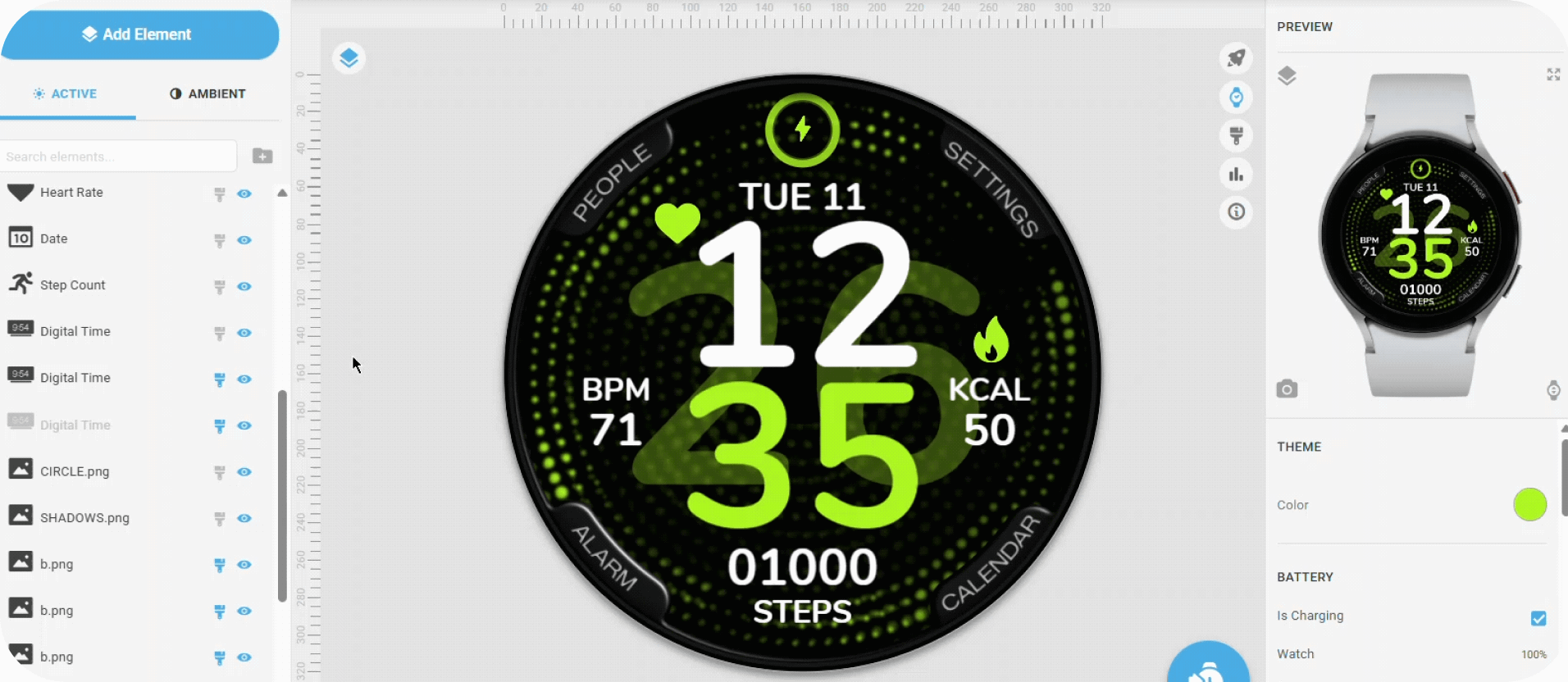Tap the Add Element button
1568x682 pixels.
(140, 34)
